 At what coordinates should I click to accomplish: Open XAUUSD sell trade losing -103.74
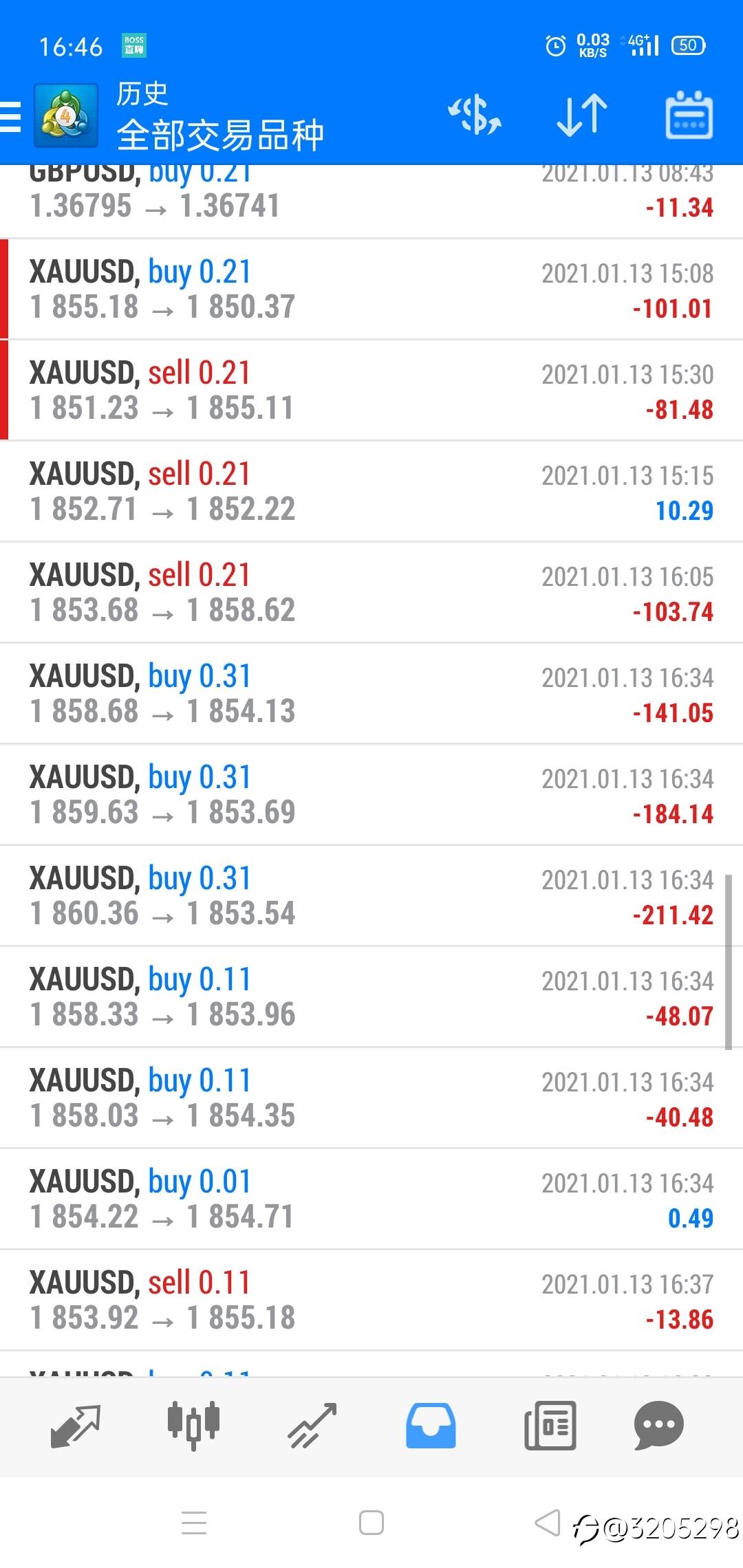coord(371,593)
